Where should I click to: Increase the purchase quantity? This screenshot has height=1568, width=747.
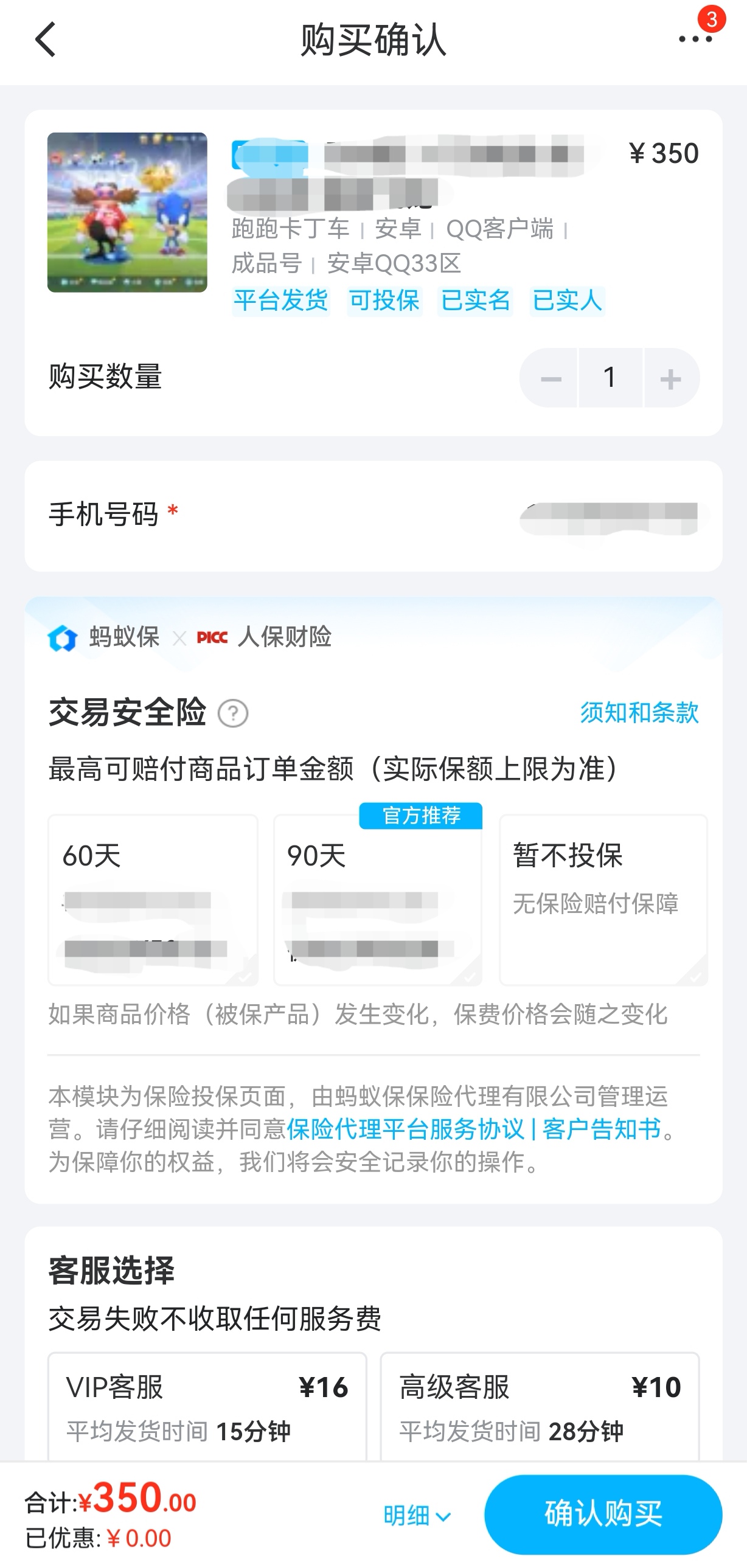pyautogui.click(x=670, y=378)
